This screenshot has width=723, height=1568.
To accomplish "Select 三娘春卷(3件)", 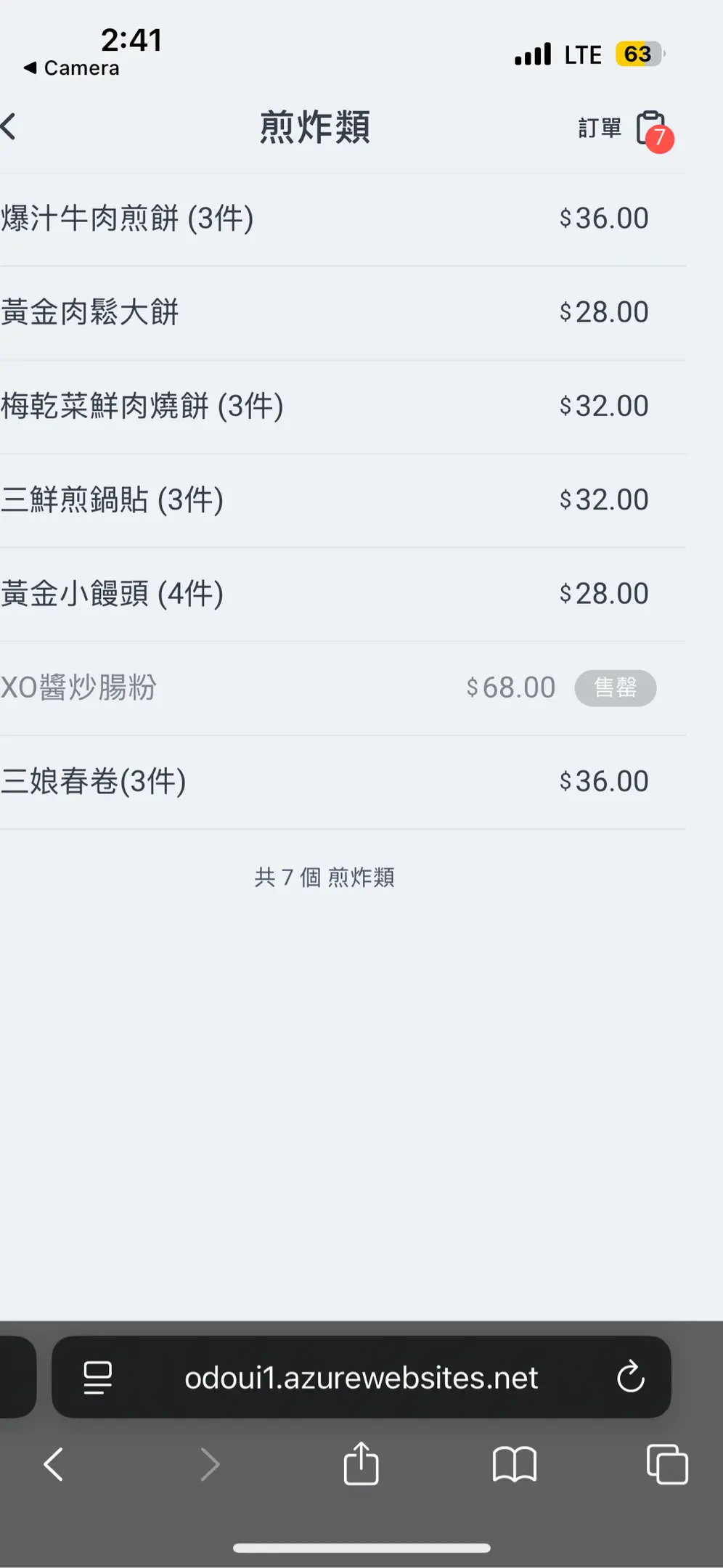I will pyautogui.click(x=327, y=781).
